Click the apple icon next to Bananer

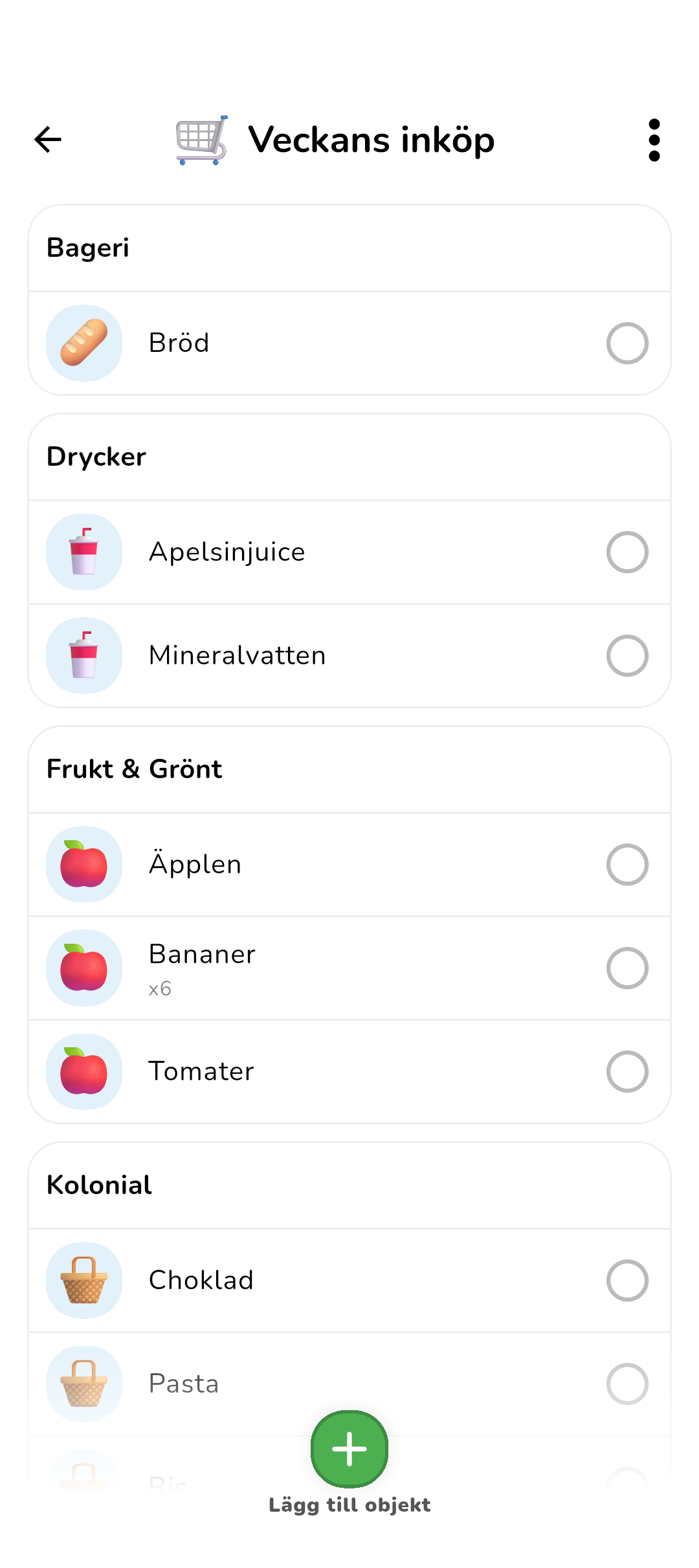(84, 968)
